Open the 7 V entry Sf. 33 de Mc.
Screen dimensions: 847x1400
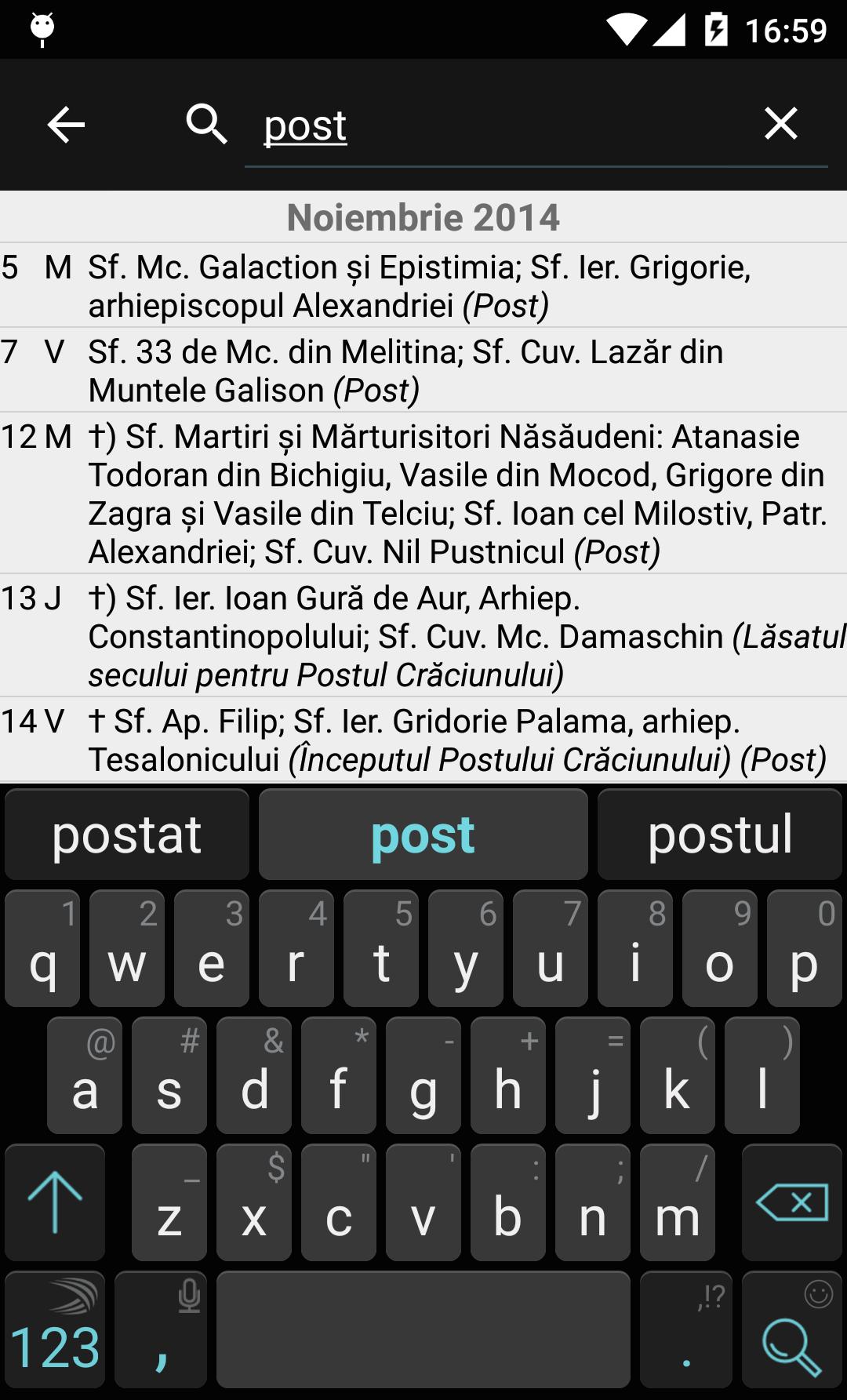[x=423, y=370]
